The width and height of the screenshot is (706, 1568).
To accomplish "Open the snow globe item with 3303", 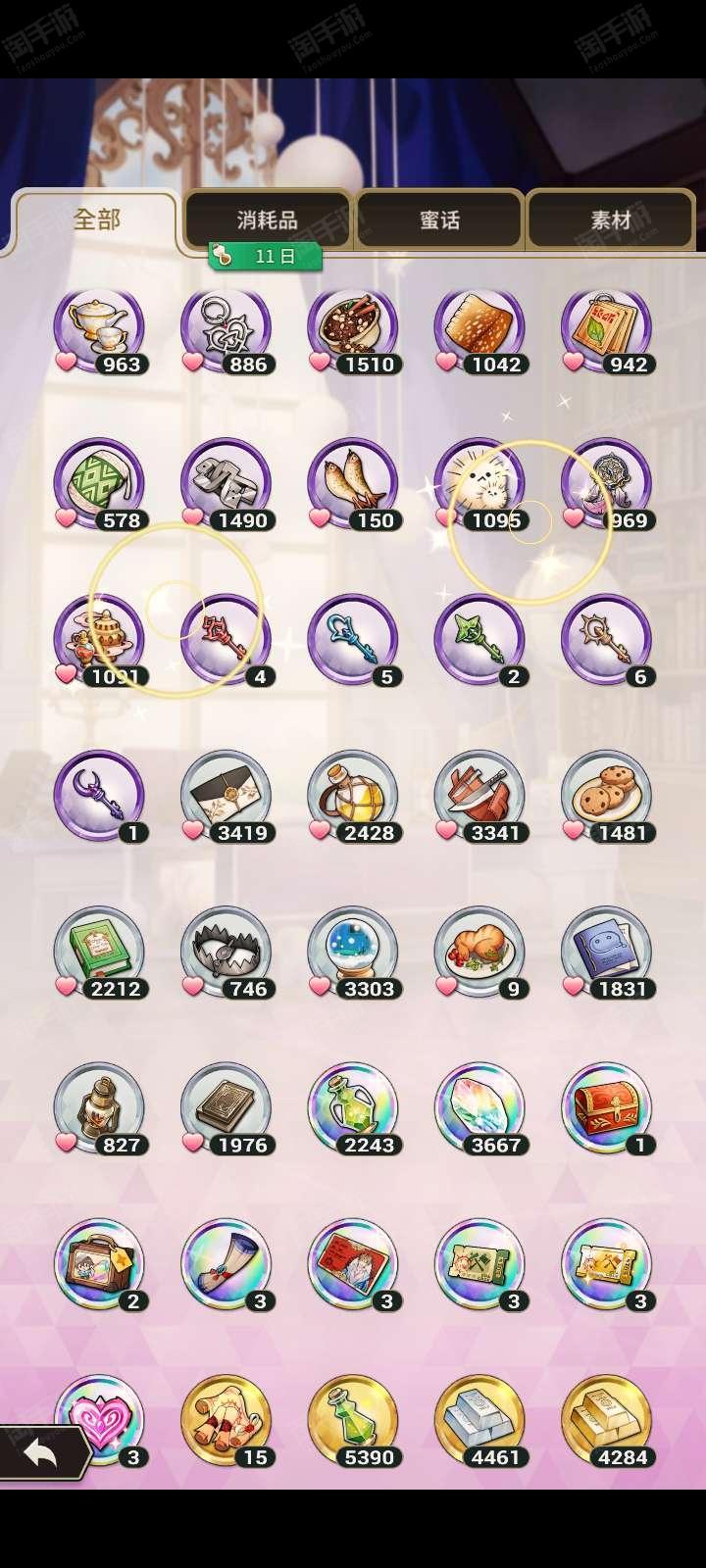I will pos(353,955).
